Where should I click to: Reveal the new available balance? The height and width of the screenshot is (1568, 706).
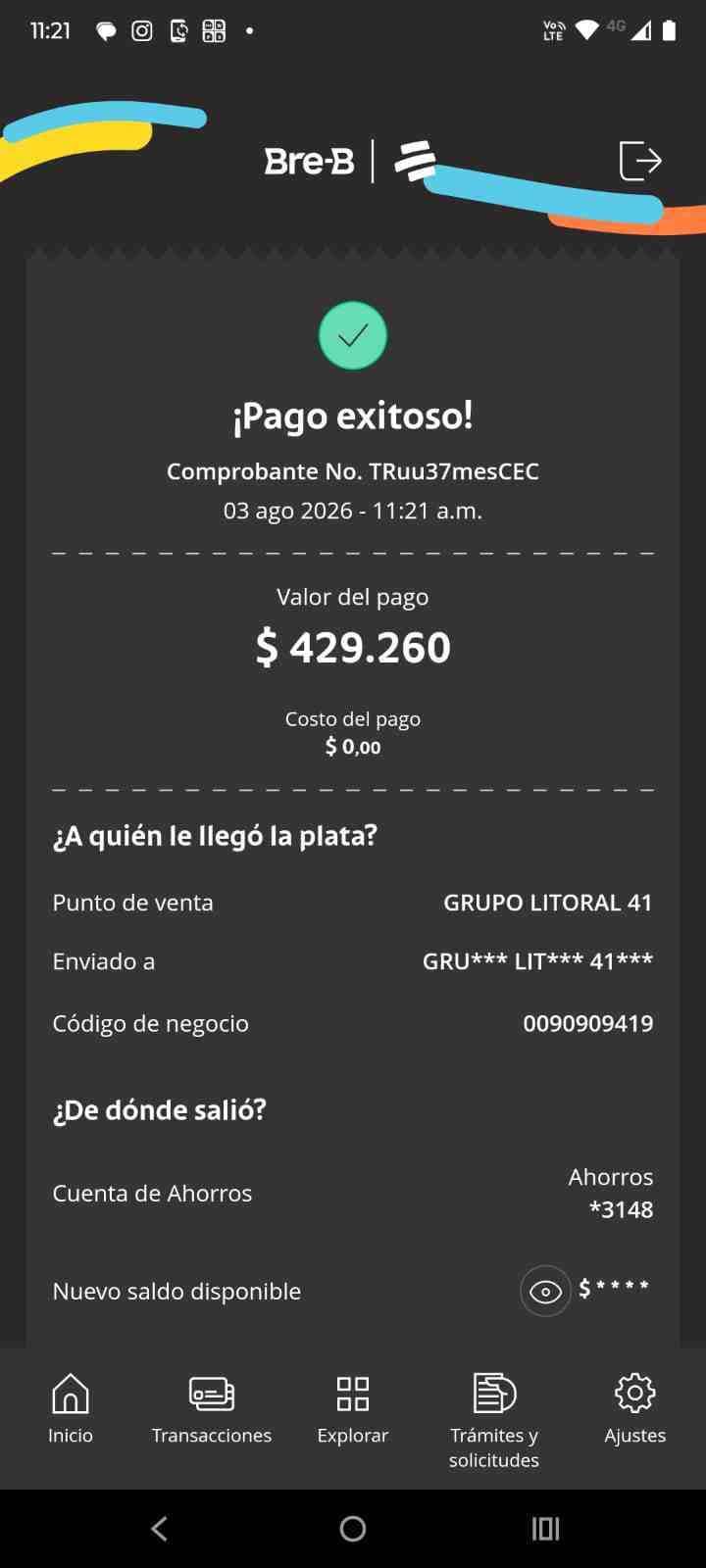tap(545, 1292)
